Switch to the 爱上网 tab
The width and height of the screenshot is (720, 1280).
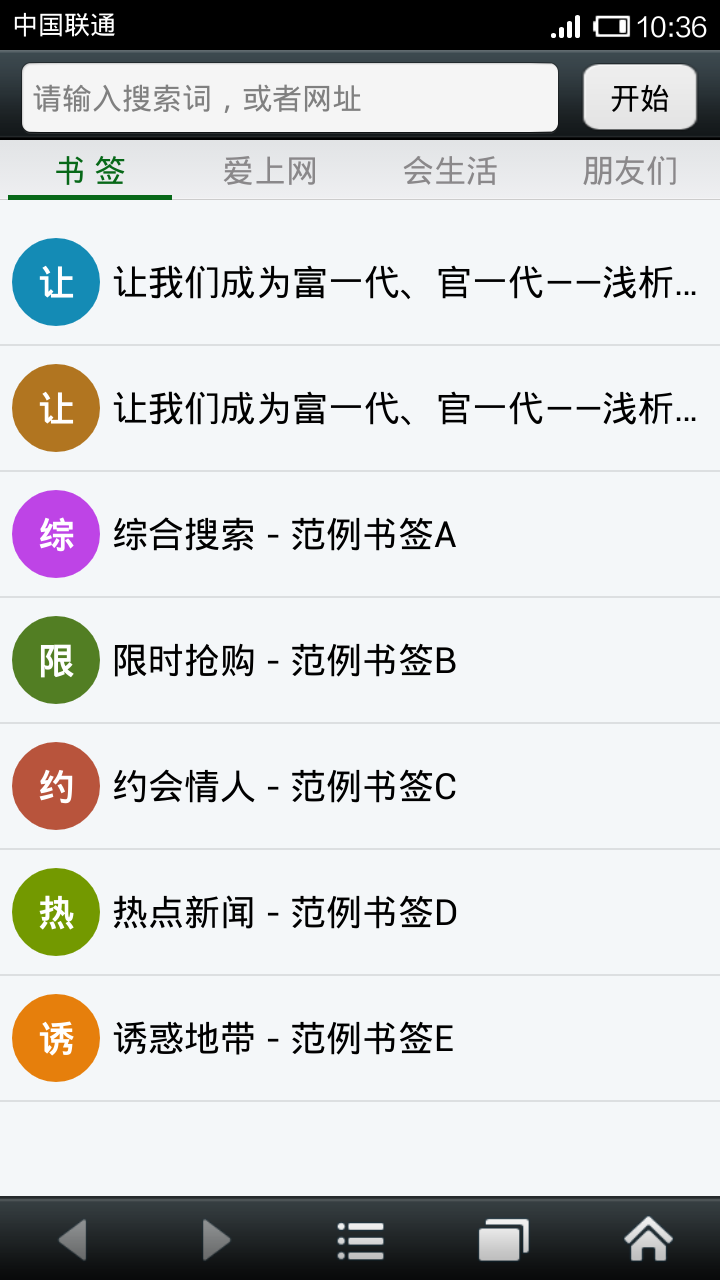270,170
